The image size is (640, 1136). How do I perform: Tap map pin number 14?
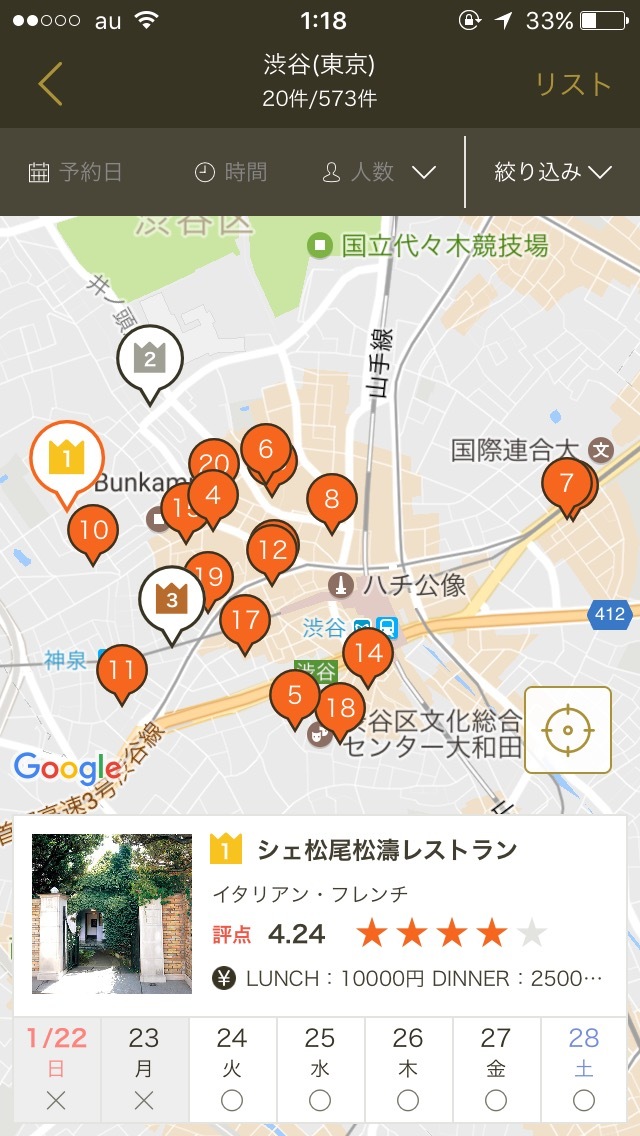(368, 656)
